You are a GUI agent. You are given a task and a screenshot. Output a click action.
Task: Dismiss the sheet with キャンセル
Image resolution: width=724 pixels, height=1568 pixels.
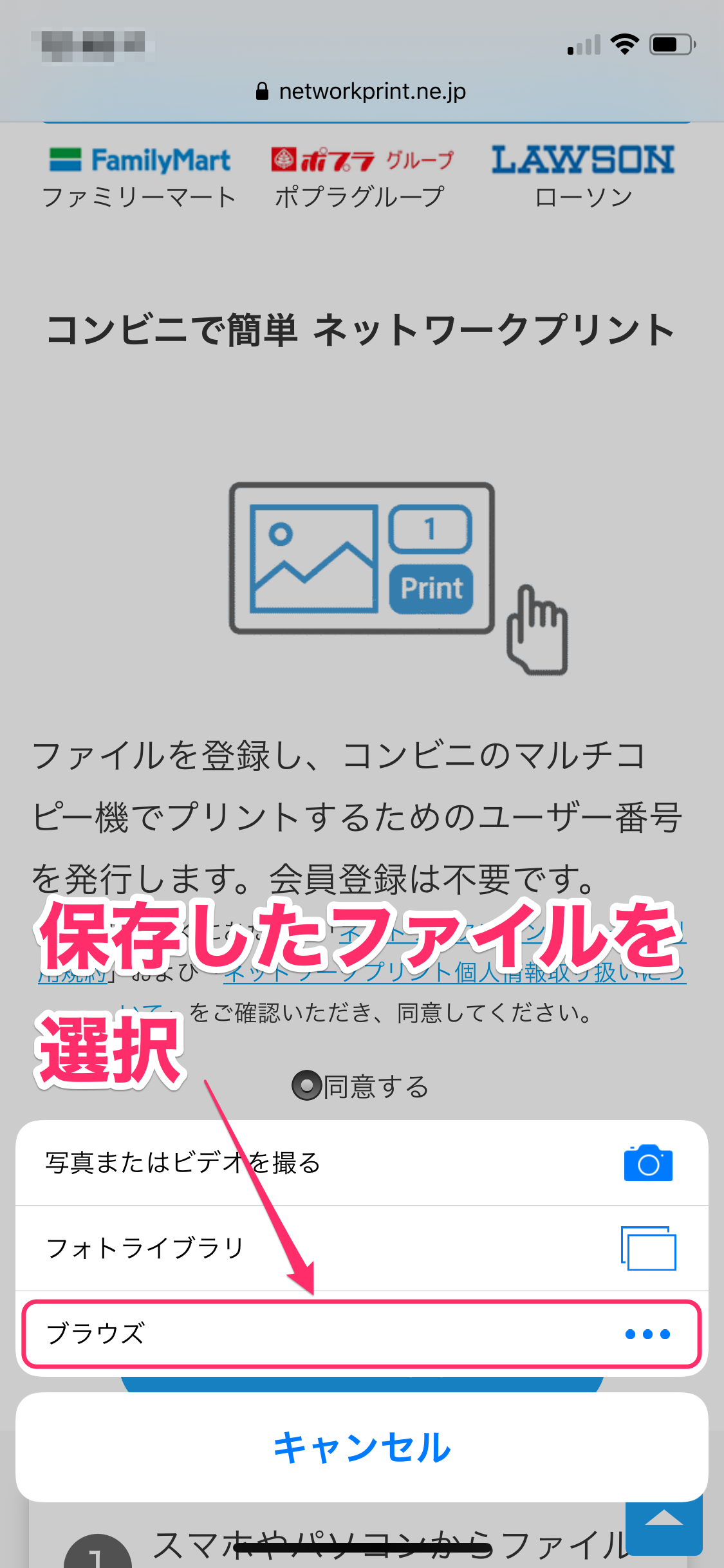[361, 1447]
